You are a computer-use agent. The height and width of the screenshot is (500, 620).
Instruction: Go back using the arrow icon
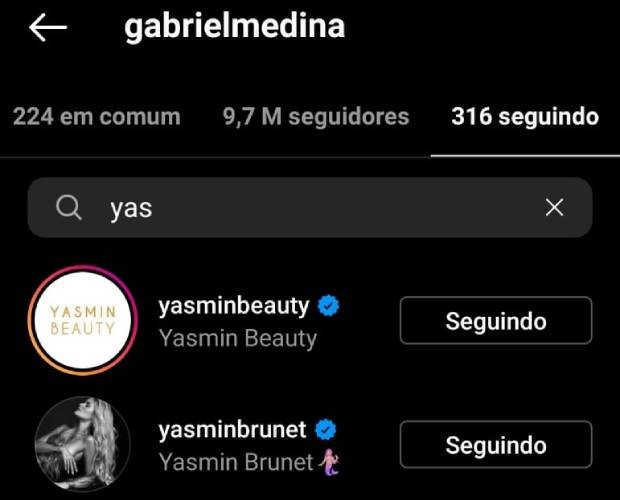point(48,28)
